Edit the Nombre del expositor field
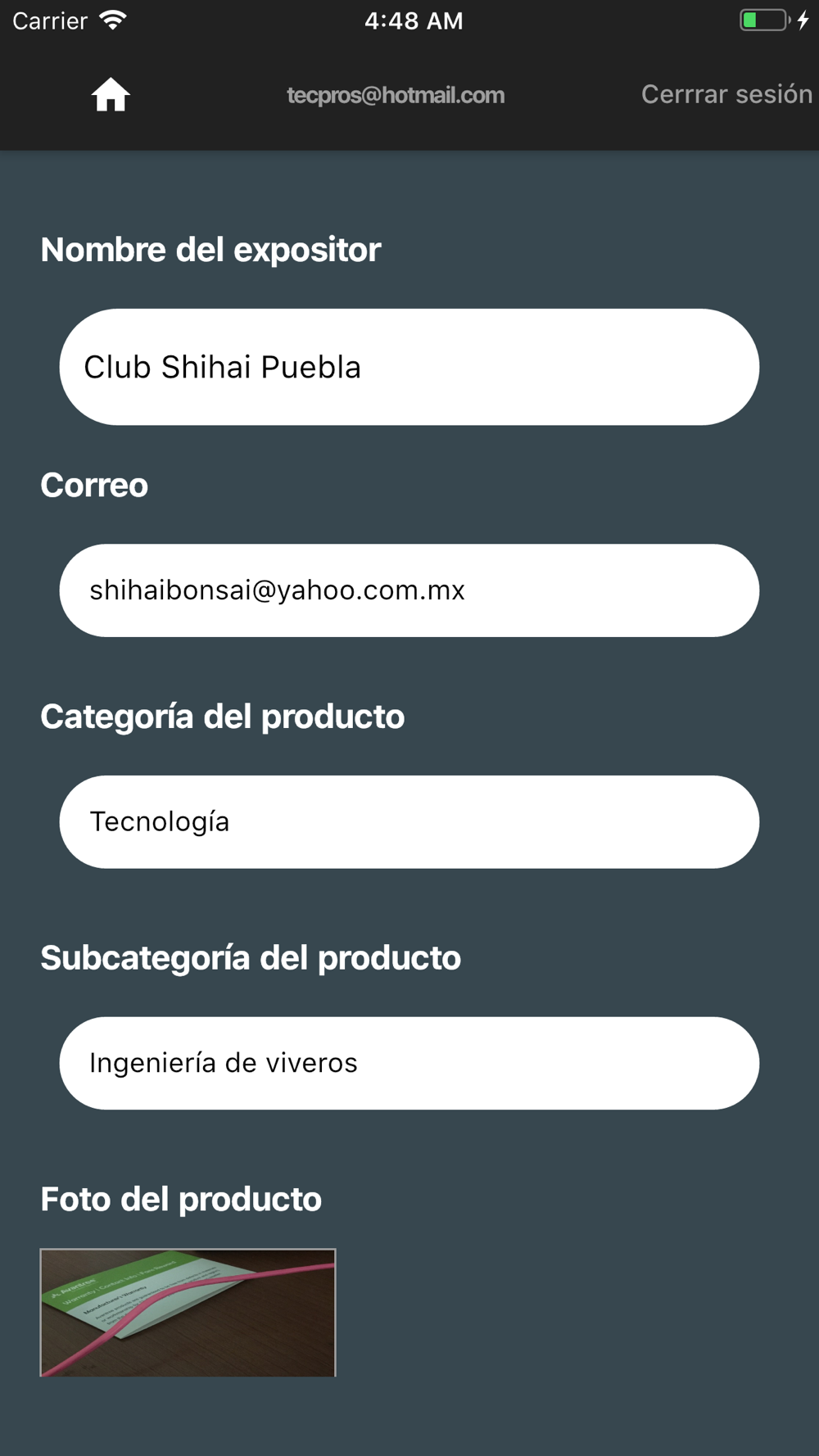The height and width of the screenshot is (1456, 819). [409, 367]
